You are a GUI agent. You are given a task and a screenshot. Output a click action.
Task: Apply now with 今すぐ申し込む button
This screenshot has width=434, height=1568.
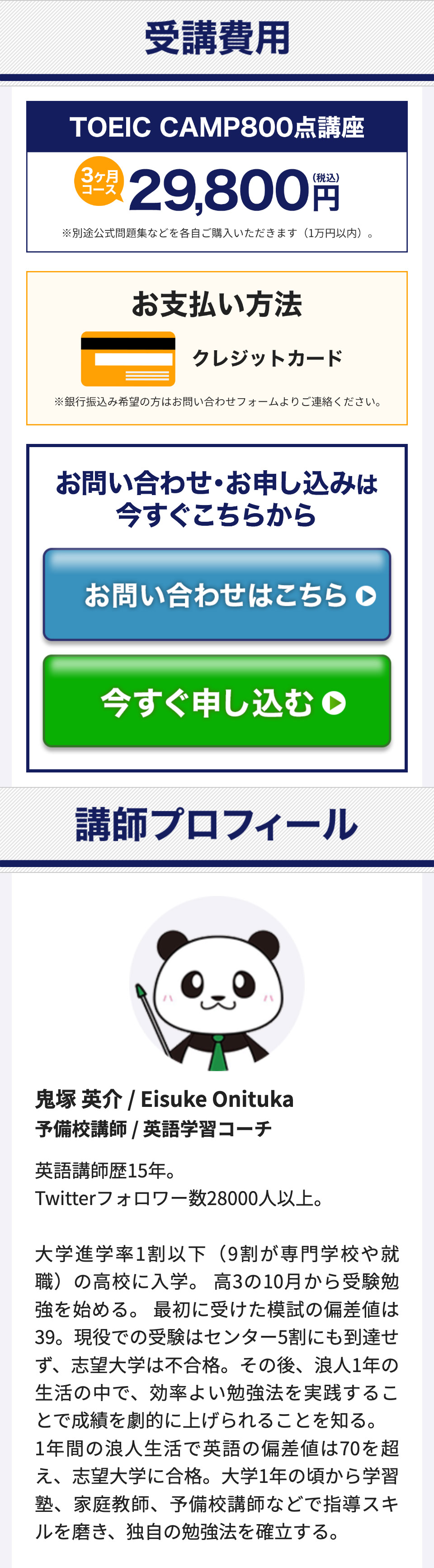click(217, 701)
